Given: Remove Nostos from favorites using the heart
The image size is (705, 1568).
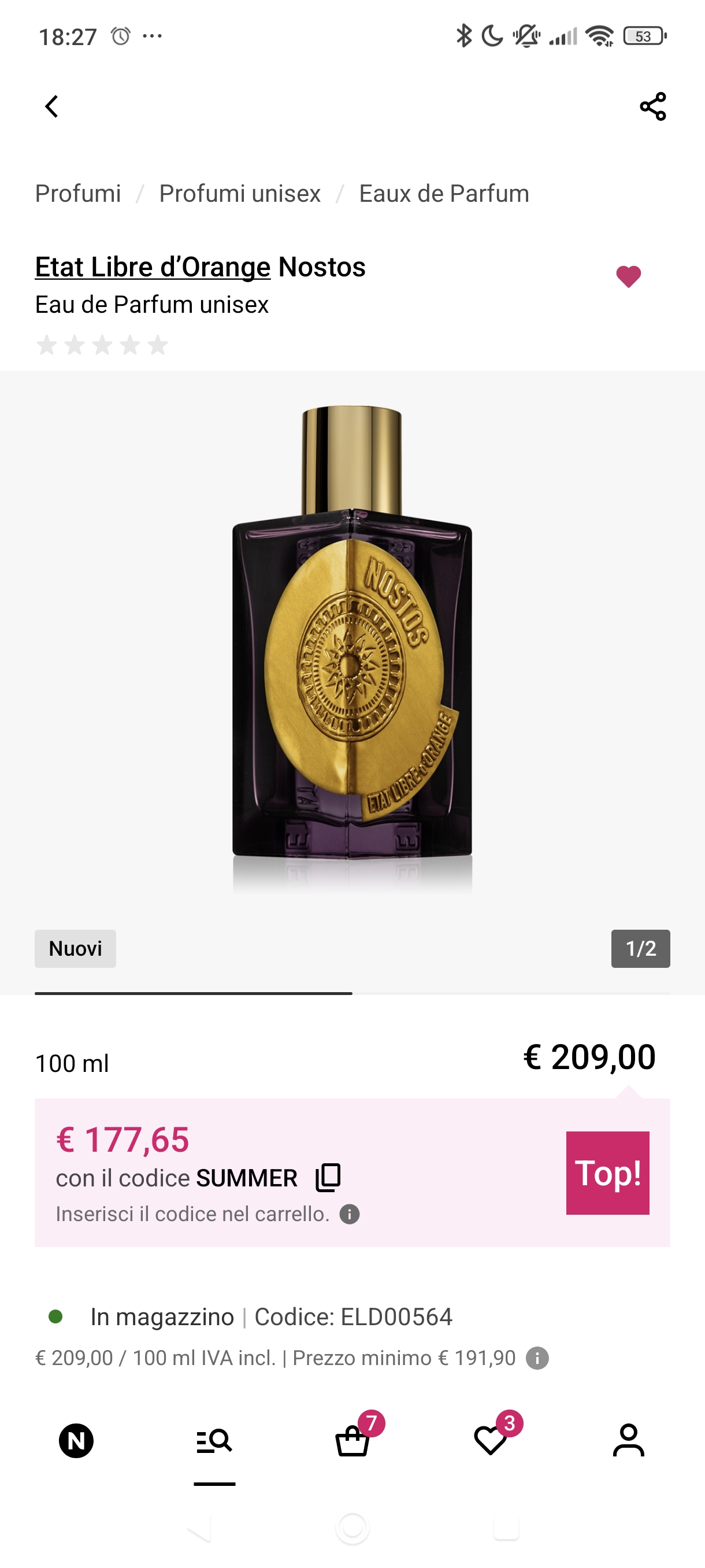Looking at the screenshot, I should (x=628, y=276).
